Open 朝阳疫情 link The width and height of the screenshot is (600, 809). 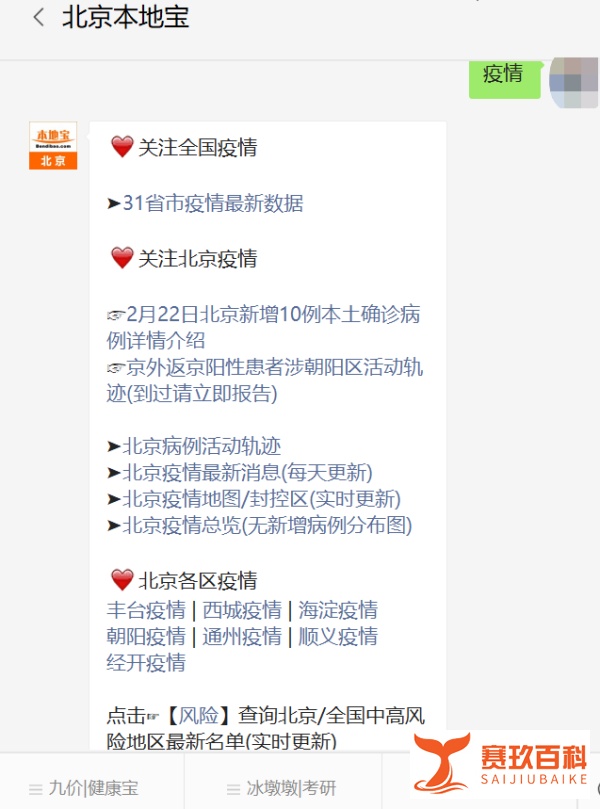[146, 637]
